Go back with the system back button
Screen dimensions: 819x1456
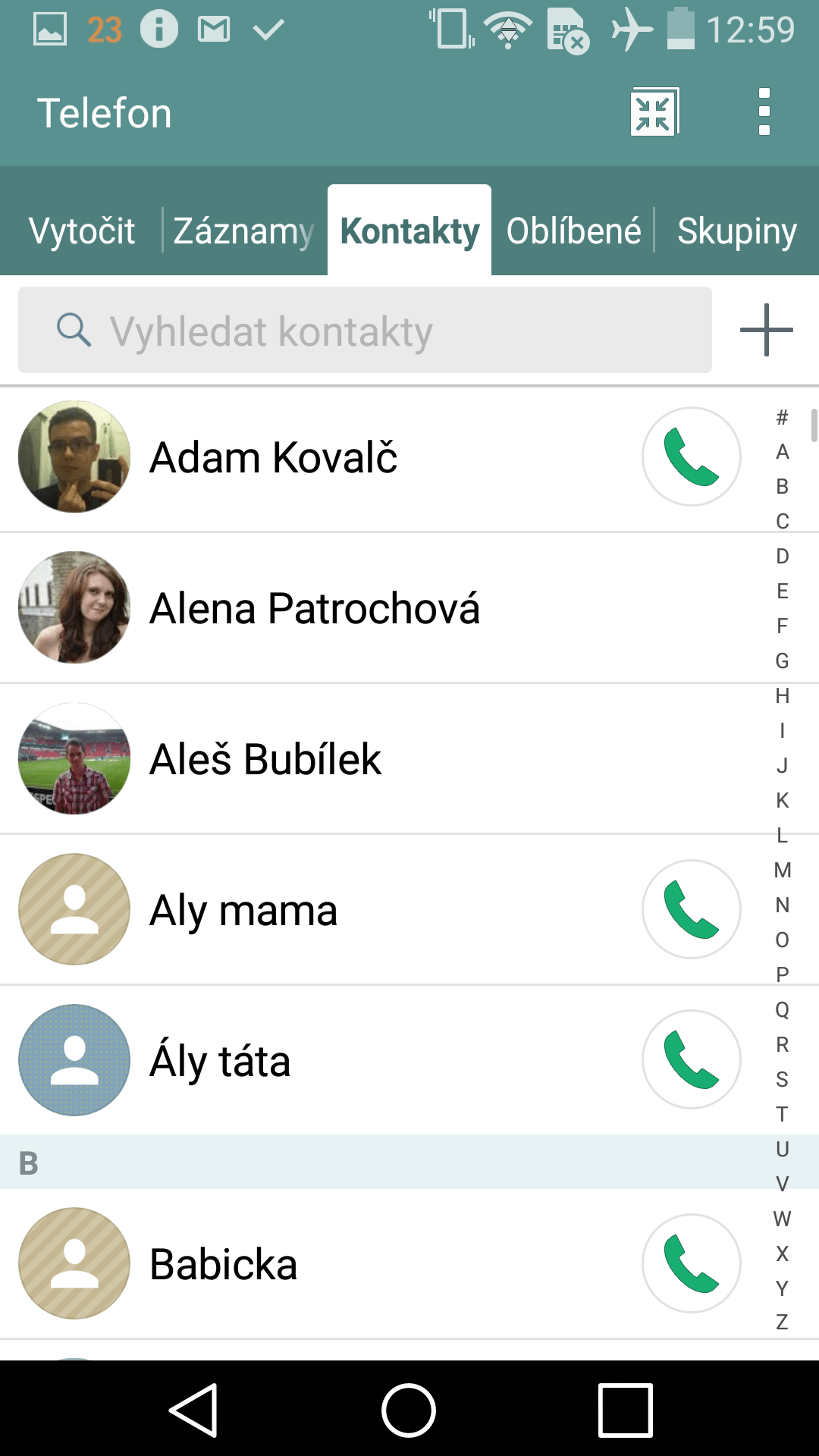pyautogui.click(x=194, y=1410)
